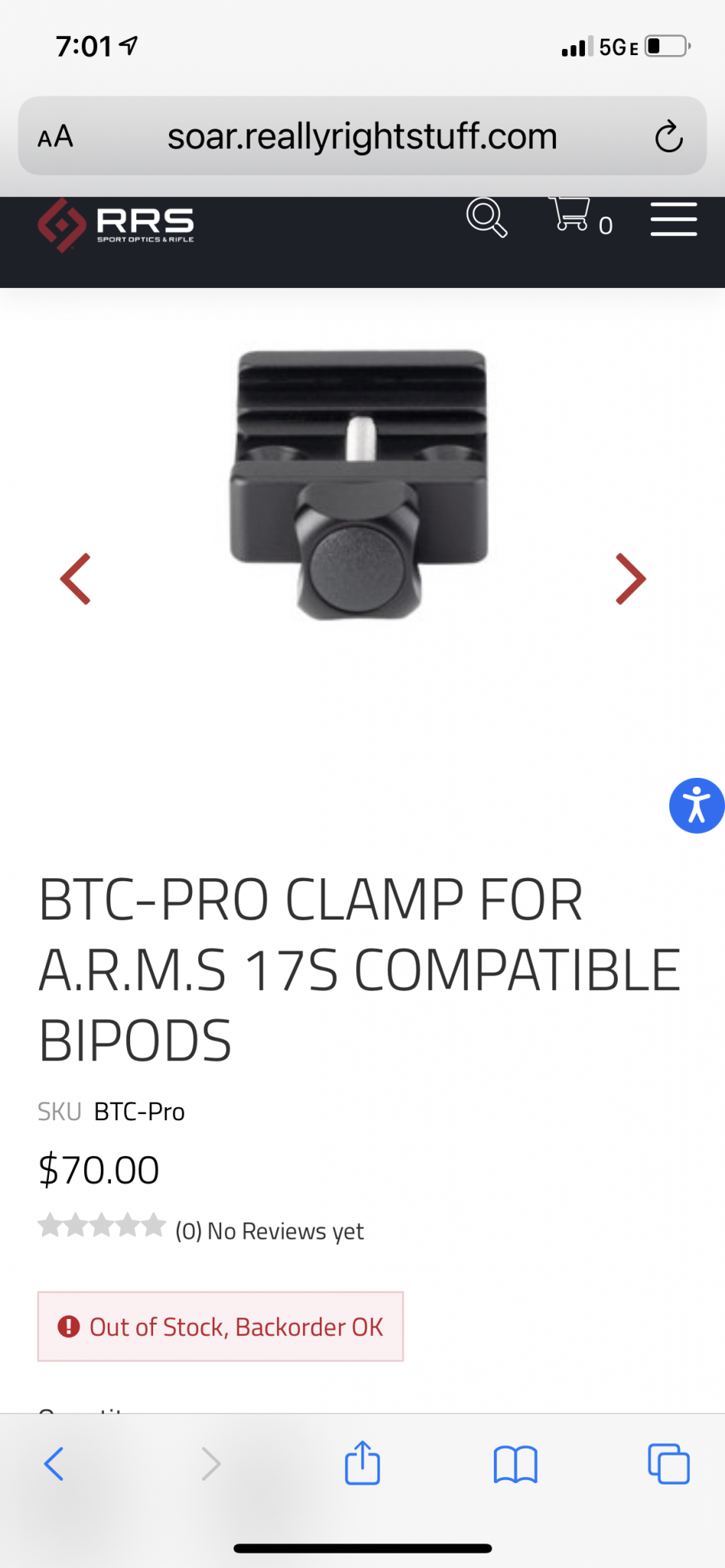Tap the BTC-Pro clamp product photo
Screen dimensions: 725x1568
click(x=360, y=485)
